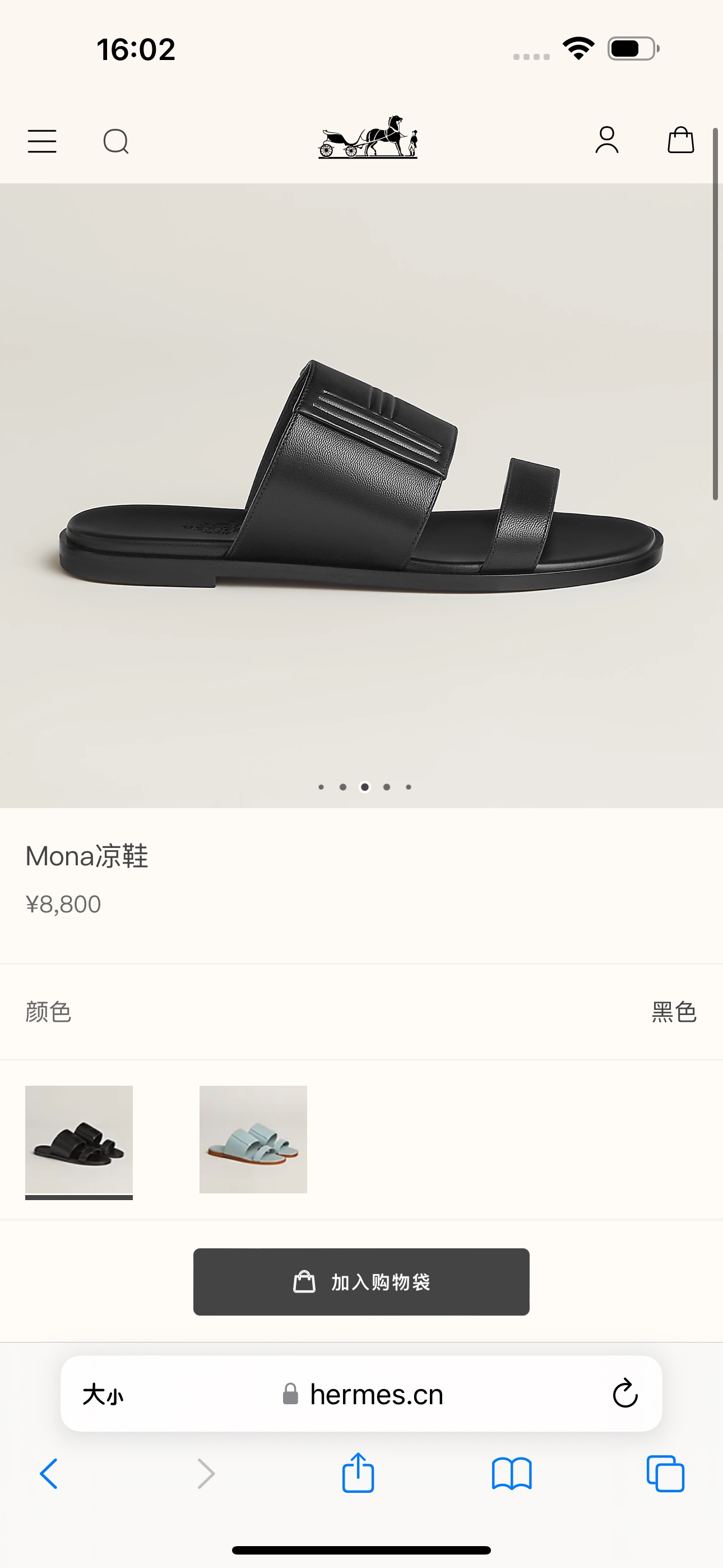Viewport: 723px width, 1568px height.
Task: Edit the hermes.cn address bar
Action: (377, 1394)
